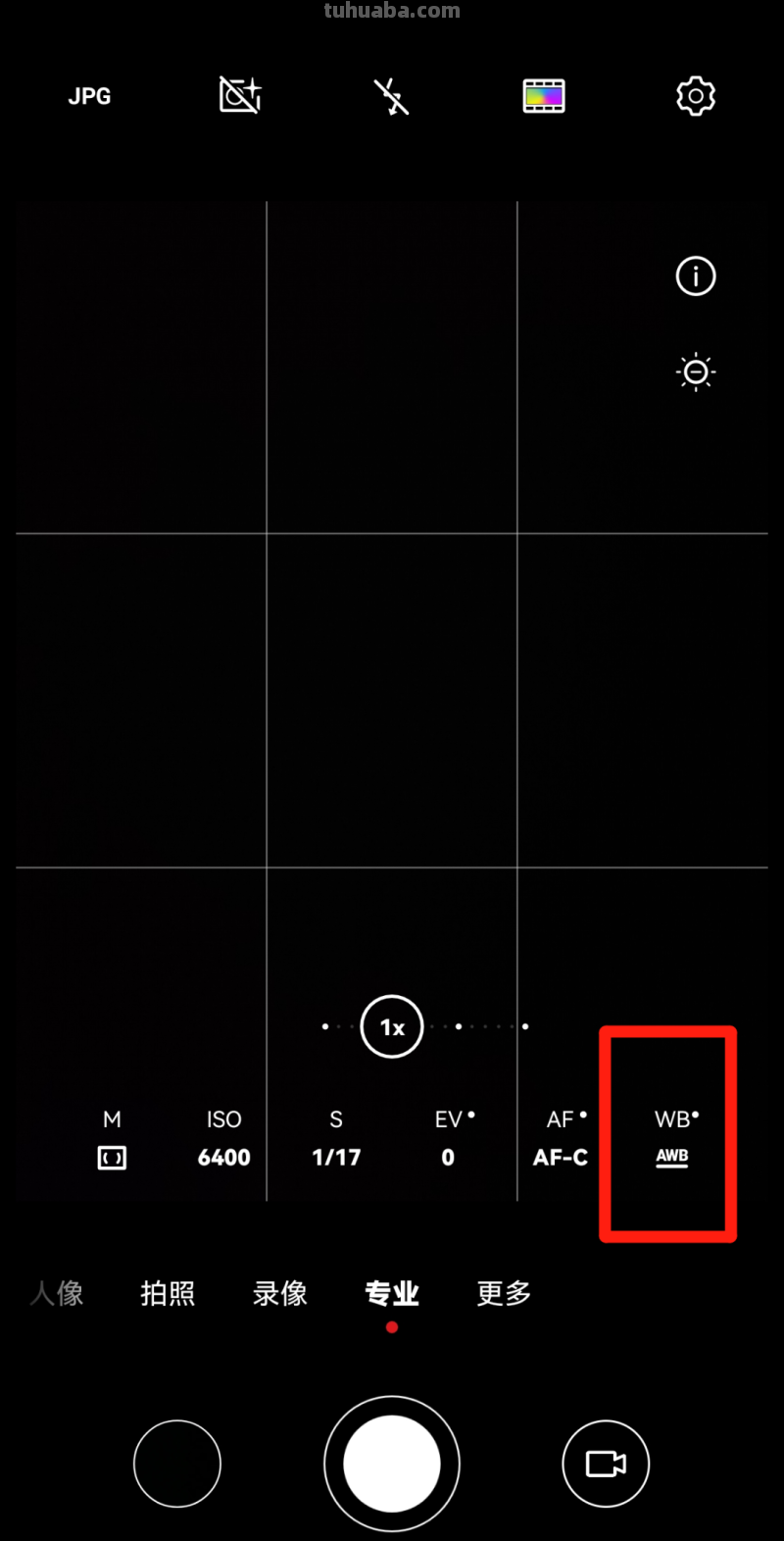Set shutter speed S 1/17

point(336,1139)
